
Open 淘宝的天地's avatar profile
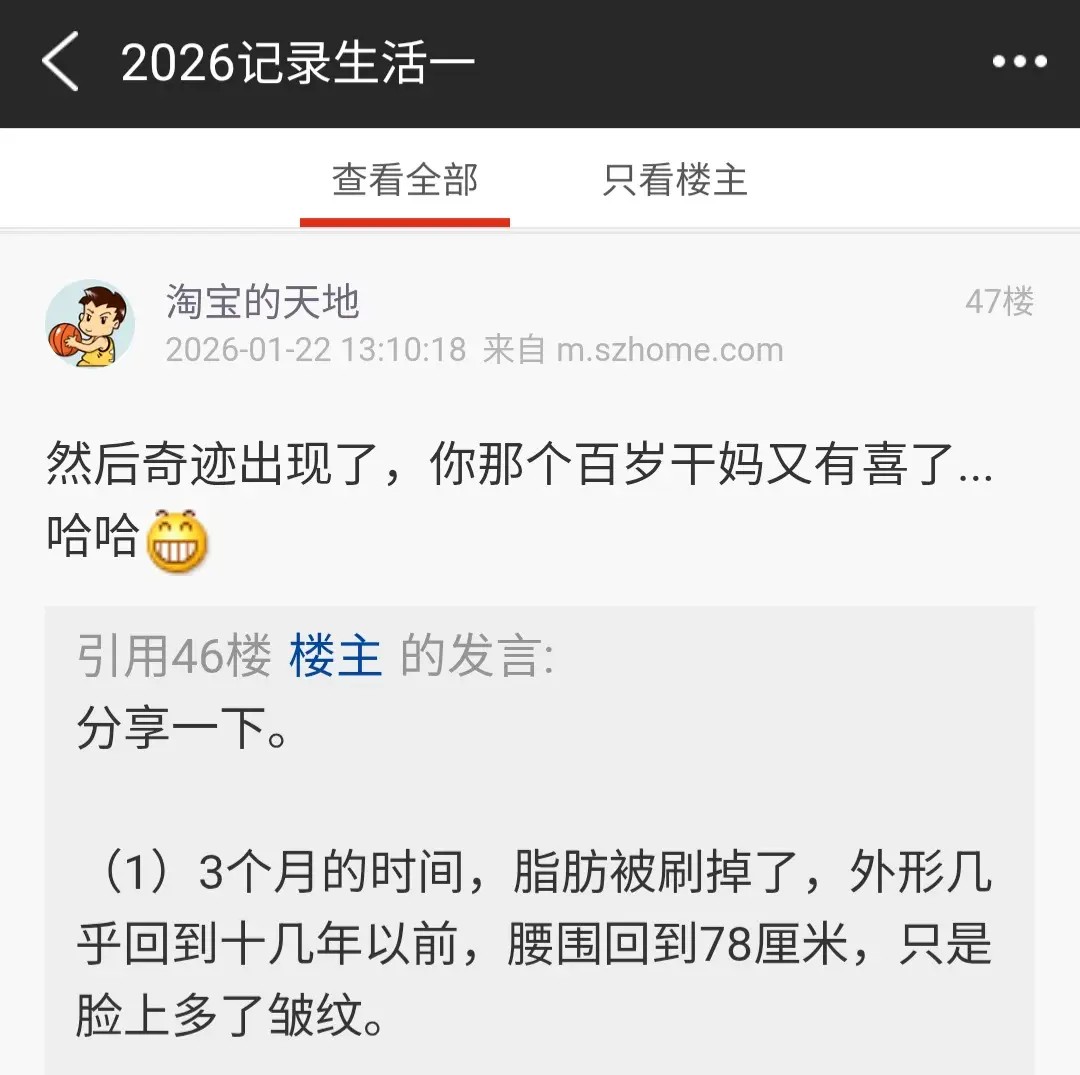[x=90, y=324]
